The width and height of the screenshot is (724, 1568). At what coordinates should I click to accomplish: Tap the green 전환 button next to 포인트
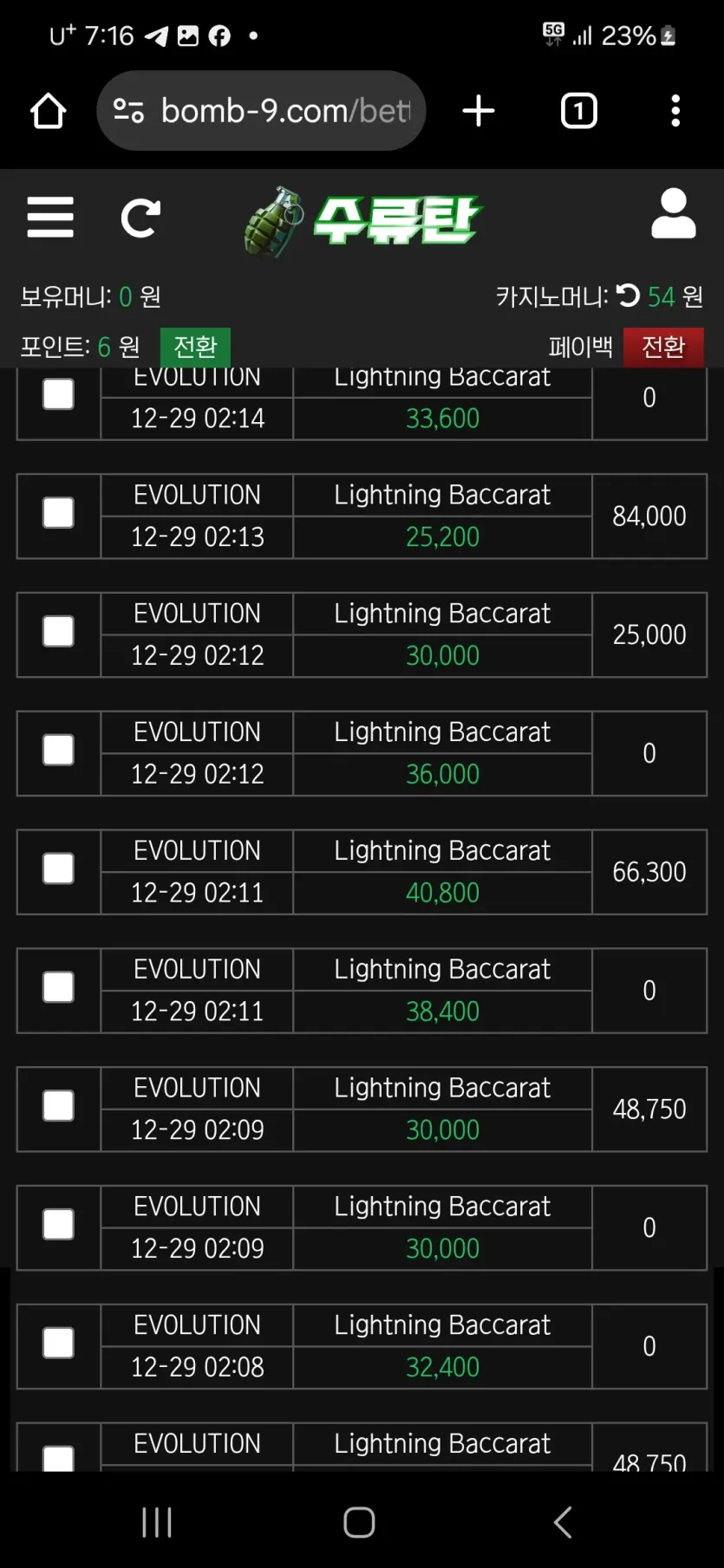[x=195, y=347]
